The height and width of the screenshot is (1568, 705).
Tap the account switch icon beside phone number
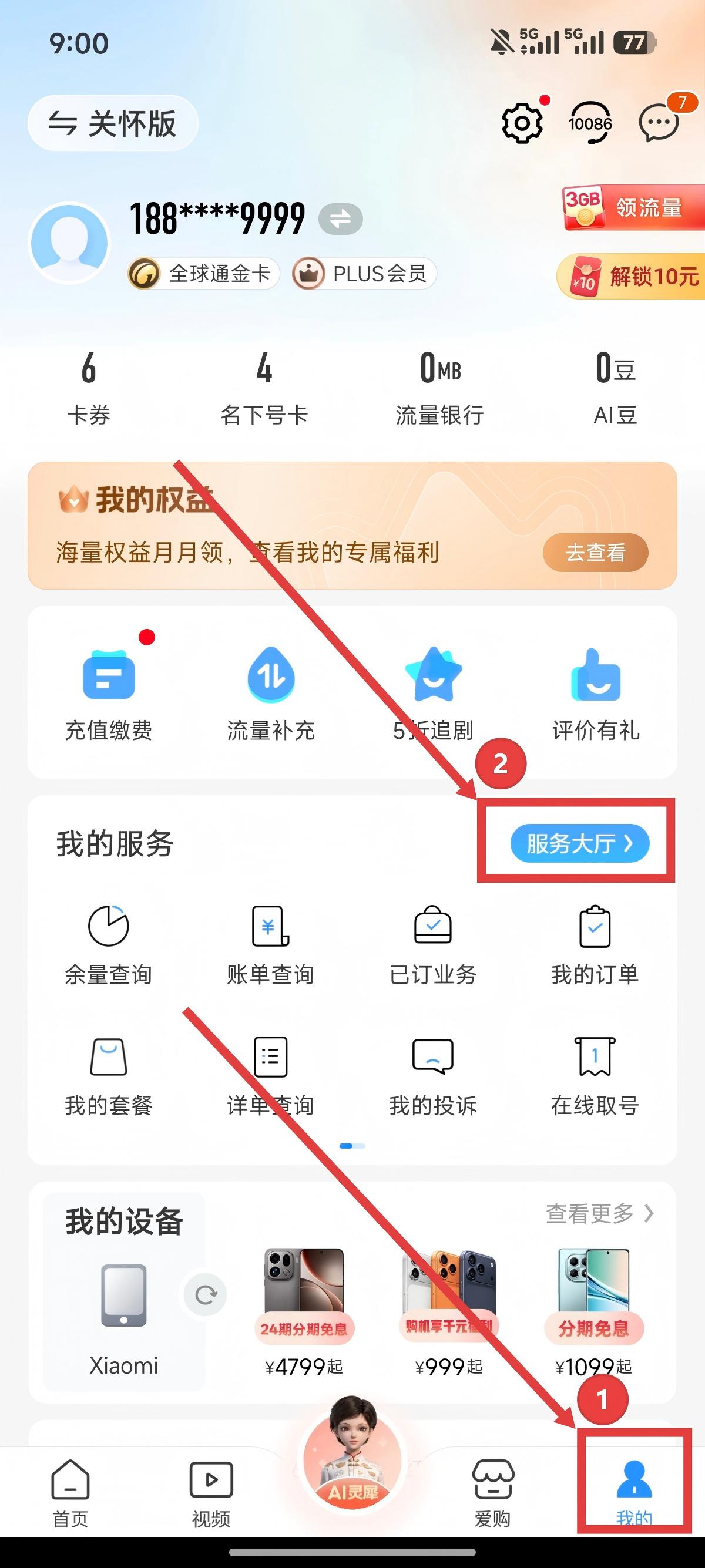coord(340,219)
